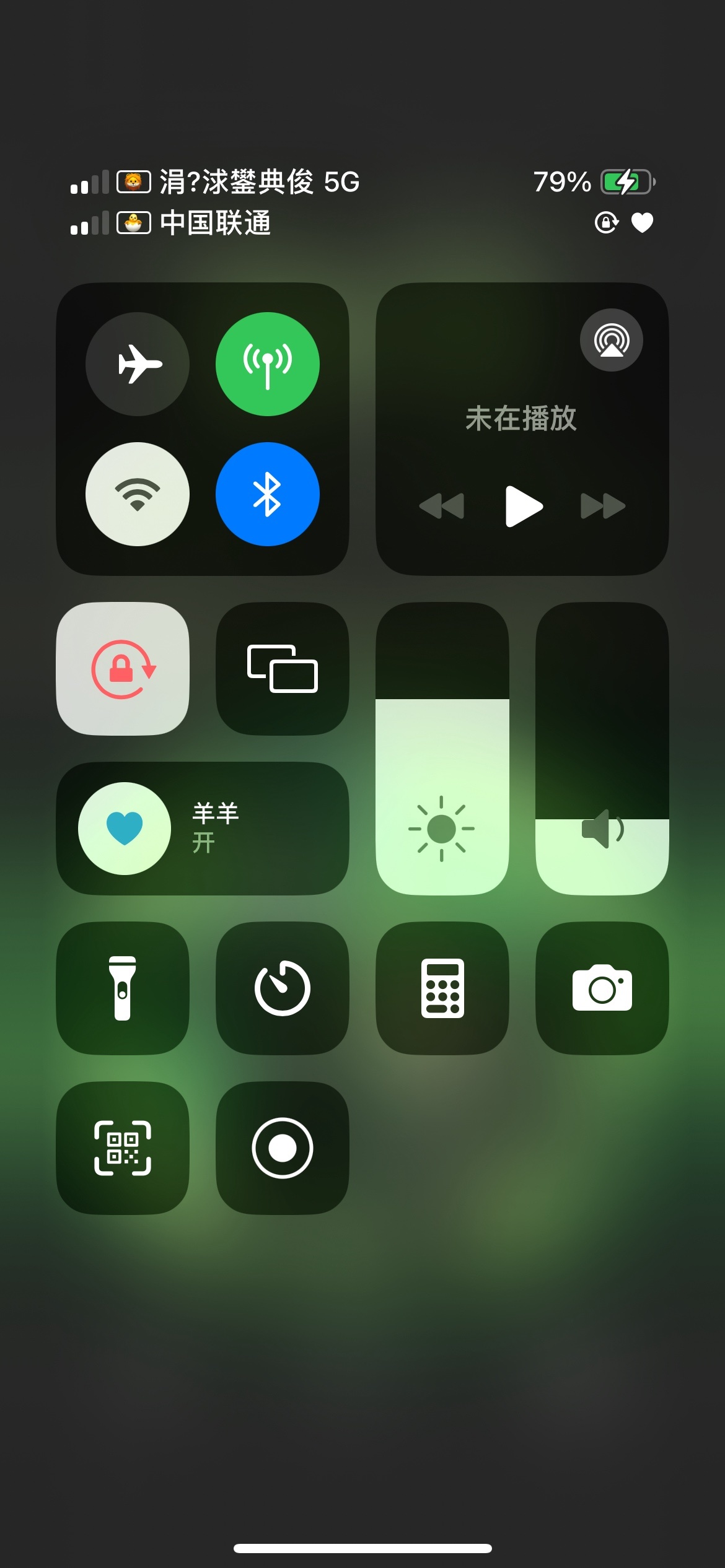725x1568 pixels.
Task: Disable Bluetooth
Action: coord(268,494)
